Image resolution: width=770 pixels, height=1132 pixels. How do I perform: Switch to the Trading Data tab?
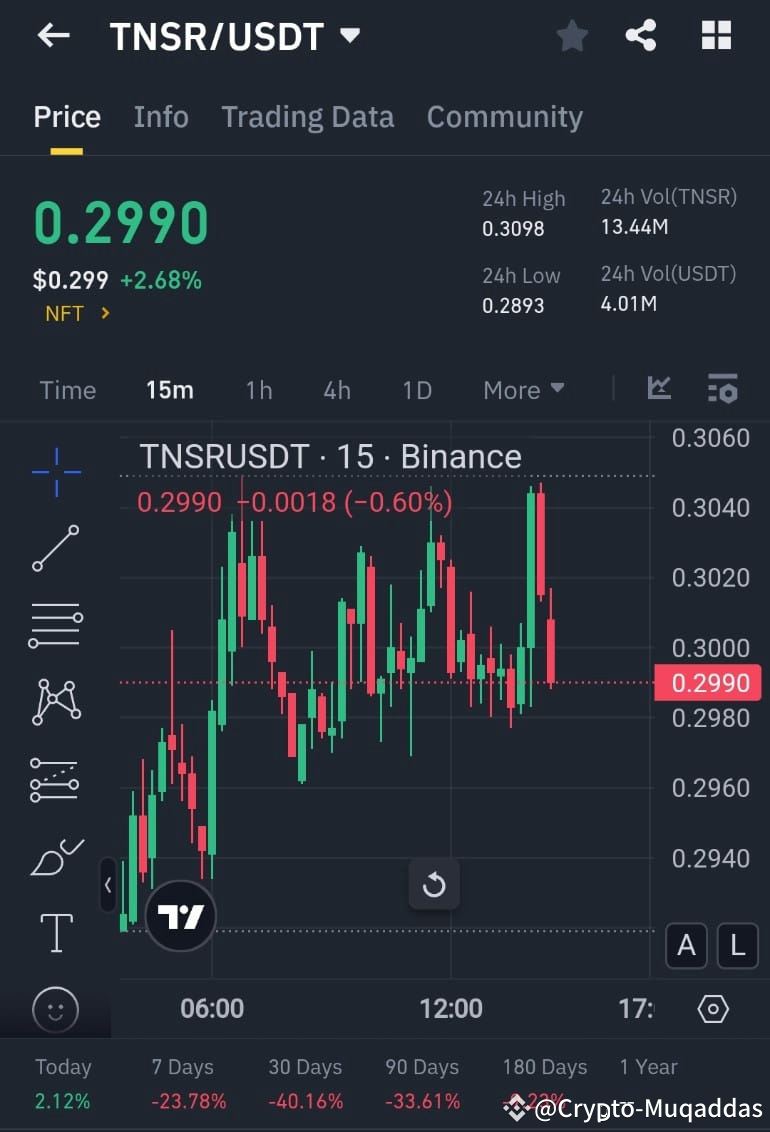click(x=307, y=117)
